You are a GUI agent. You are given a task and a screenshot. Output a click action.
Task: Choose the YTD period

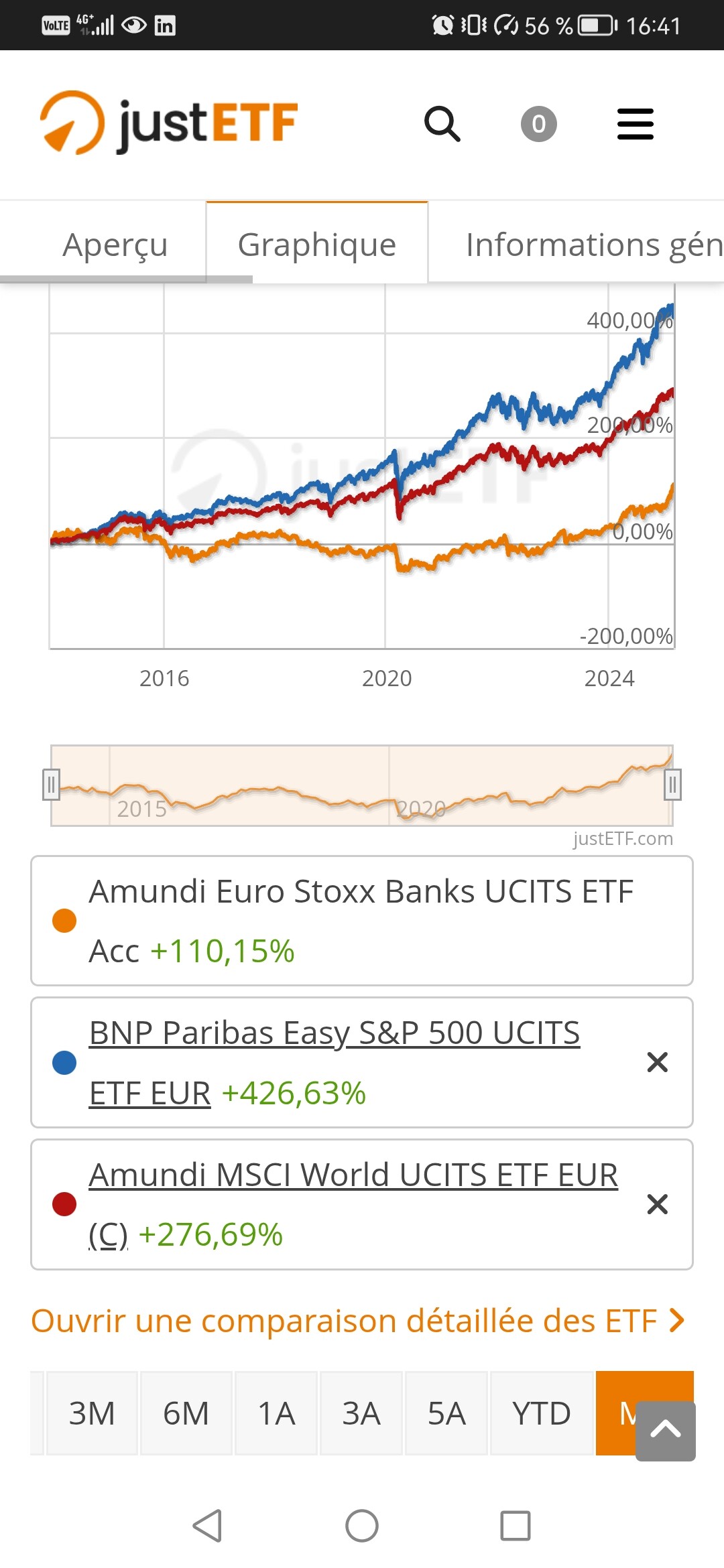coord(542,1413)
